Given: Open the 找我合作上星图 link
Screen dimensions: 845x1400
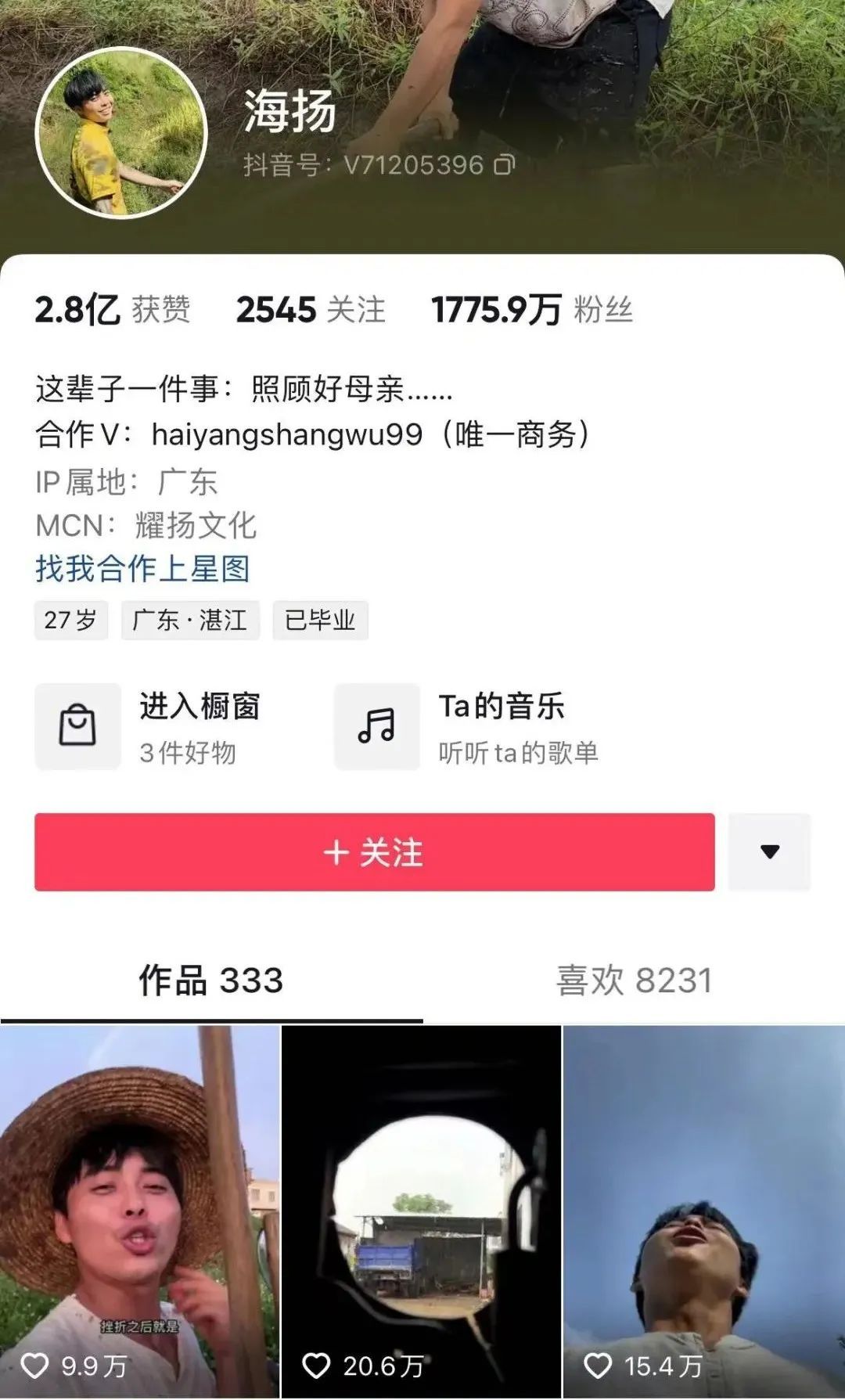Looking at the screenshot, I should 143,571.
